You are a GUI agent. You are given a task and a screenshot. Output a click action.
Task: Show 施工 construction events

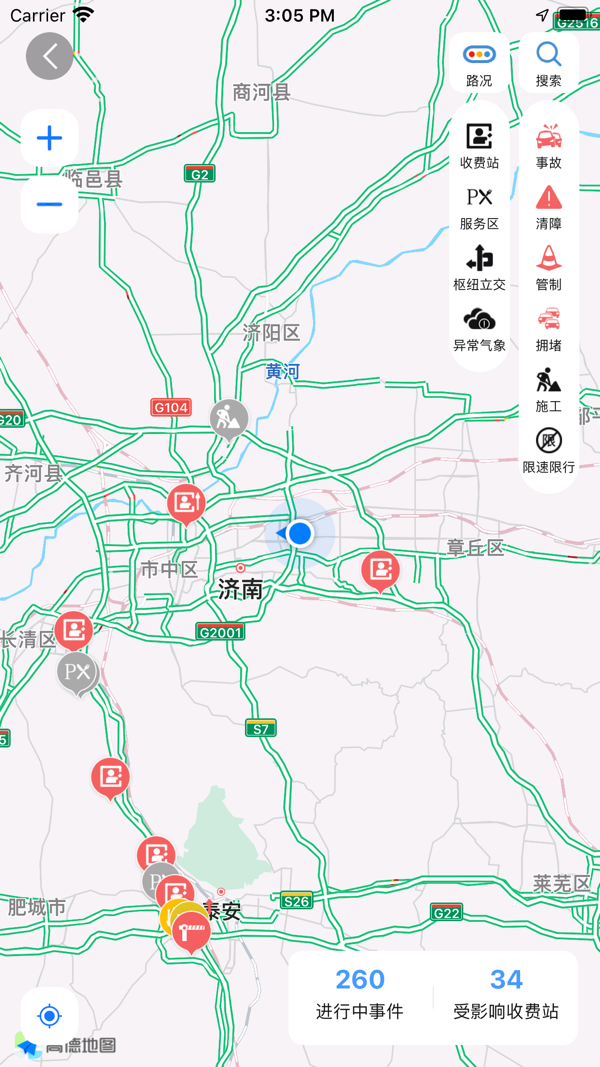pyautogui.click(x=548, y=390)
